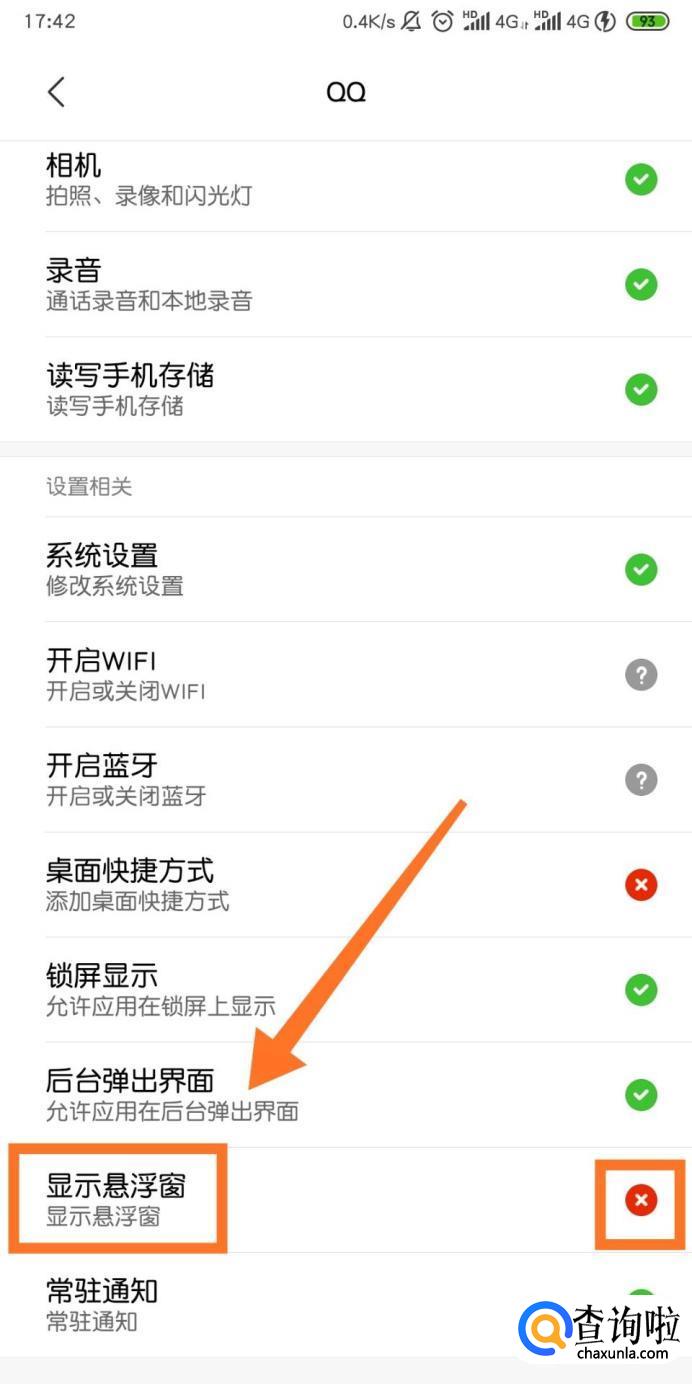
Task: Go back from the QQ permissions page
Action: [56, 92]
